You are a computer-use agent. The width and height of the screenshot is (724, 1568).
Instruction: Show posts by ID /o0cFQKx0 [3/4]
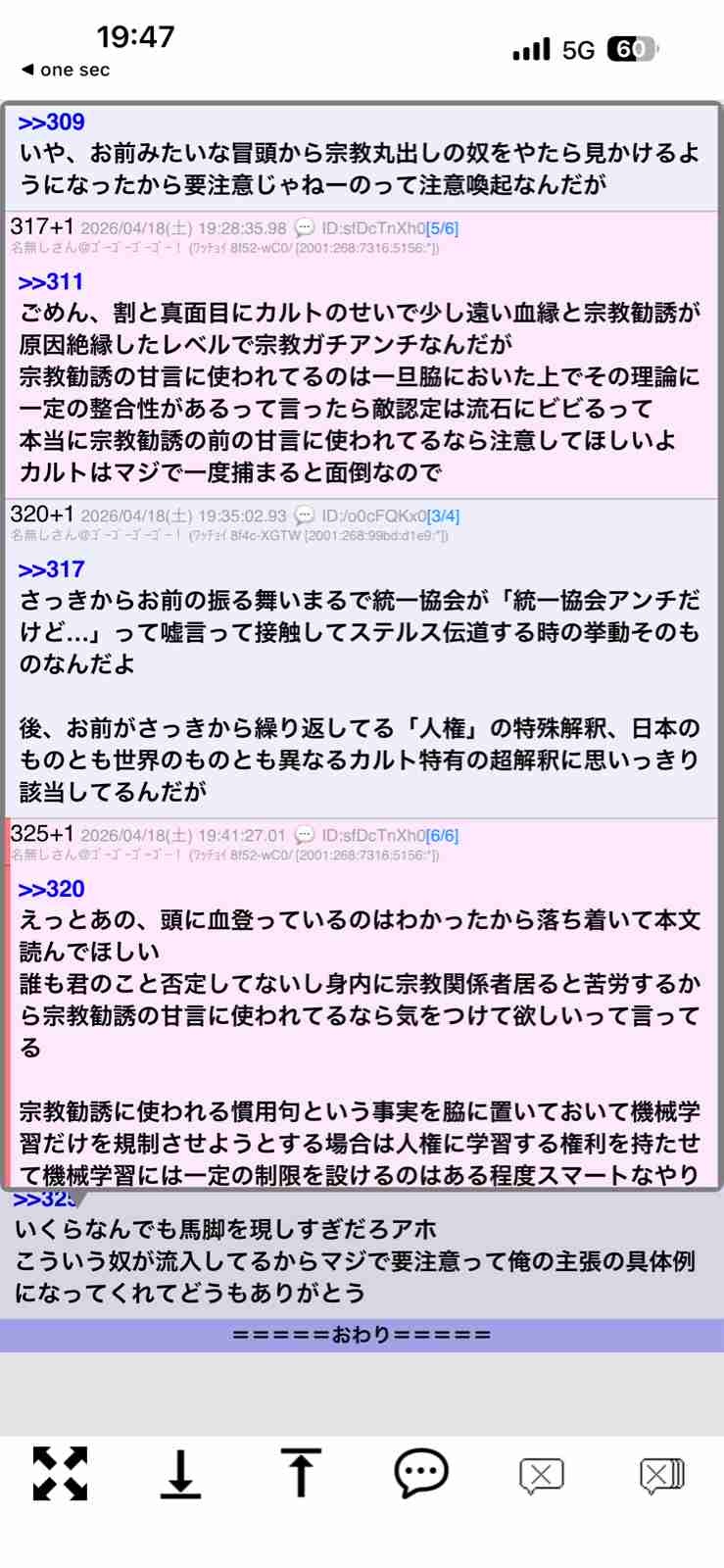point(390,515)
